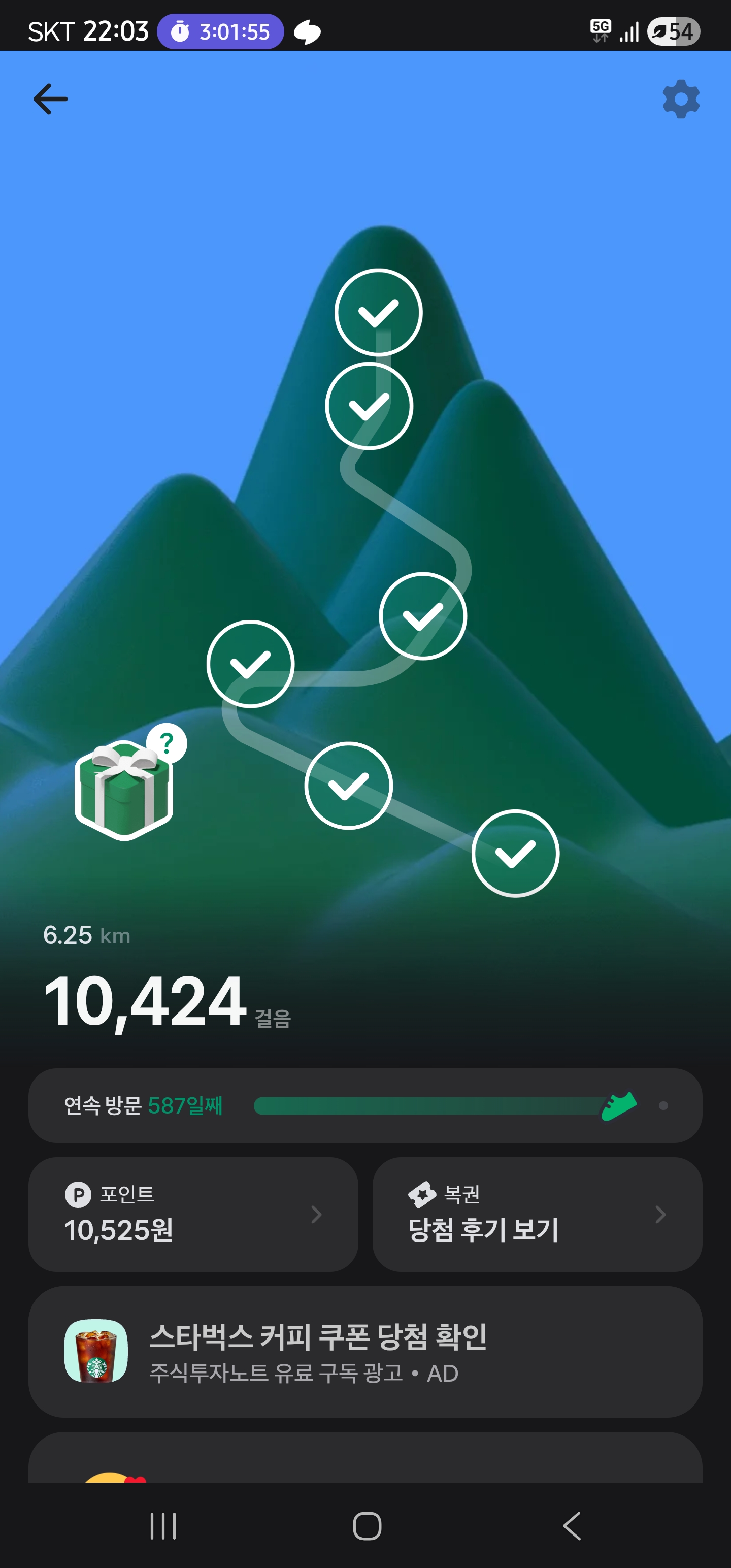The height and width of the screenshot is (1568, 731).
Task: Open recent apps from the navigation bar
Action: (x=163, y=1526)
